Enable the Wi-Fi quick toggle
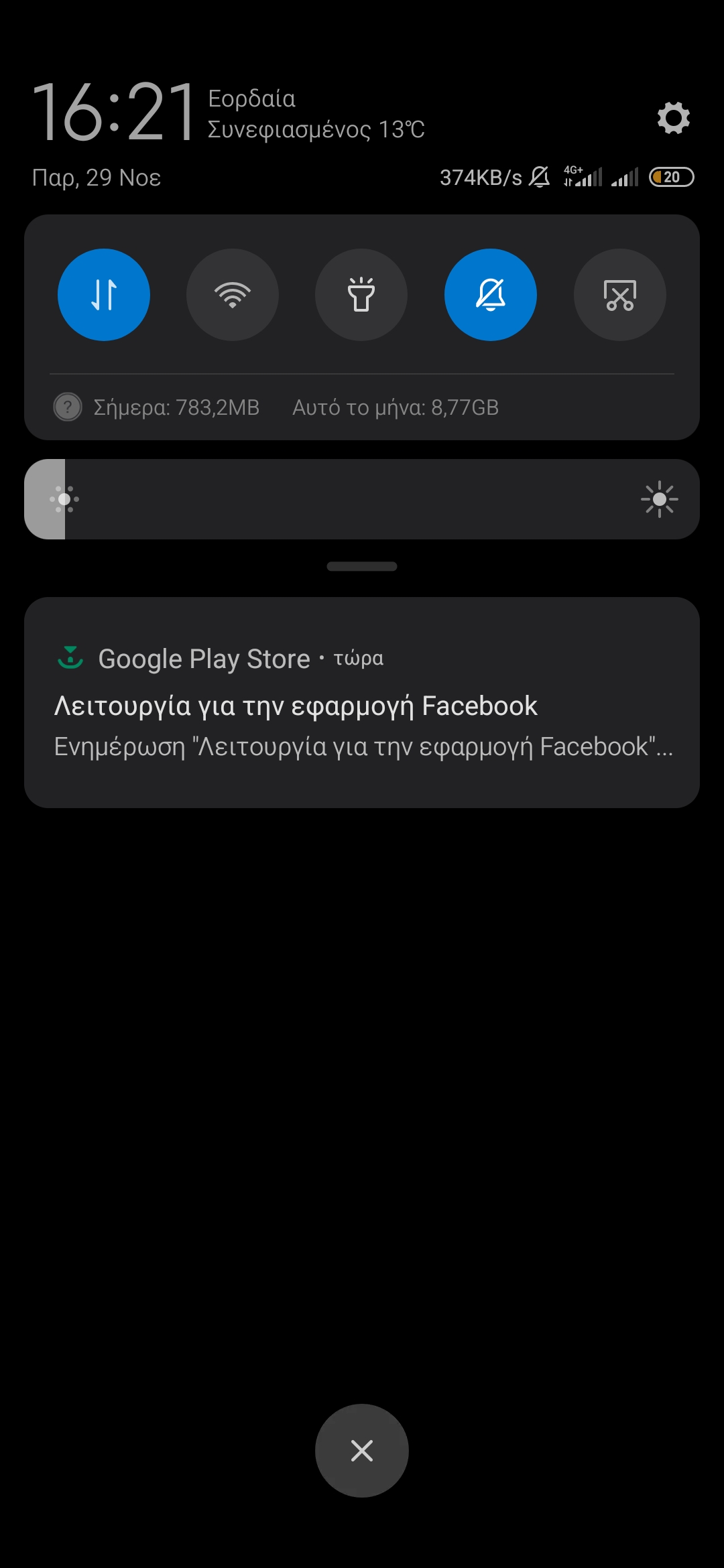Screen dimensions: 724x1568 (x=233, y=295)
